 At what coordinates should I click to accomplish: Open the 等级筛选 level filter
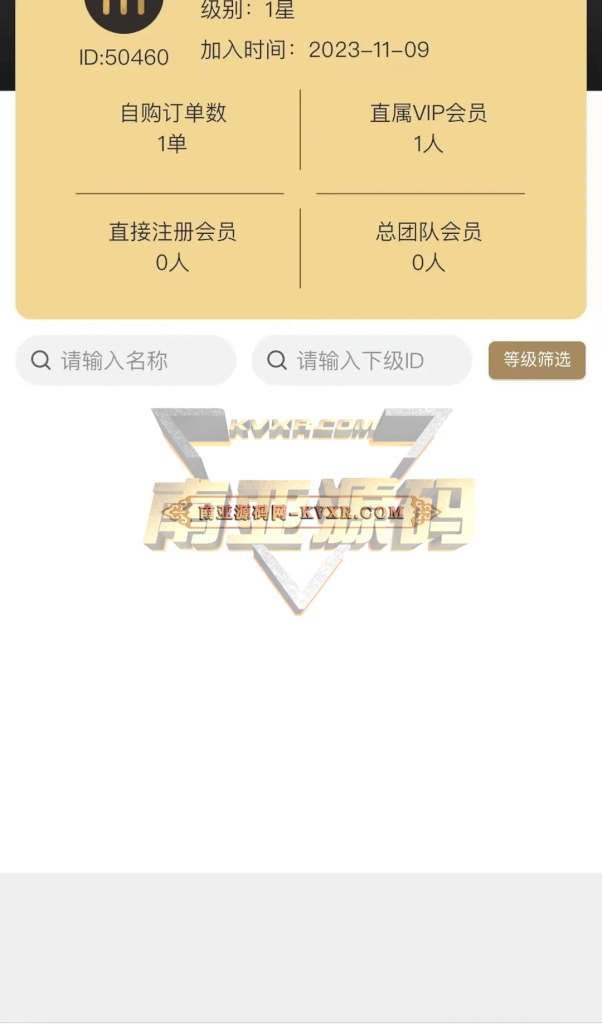tap(537, 360)
